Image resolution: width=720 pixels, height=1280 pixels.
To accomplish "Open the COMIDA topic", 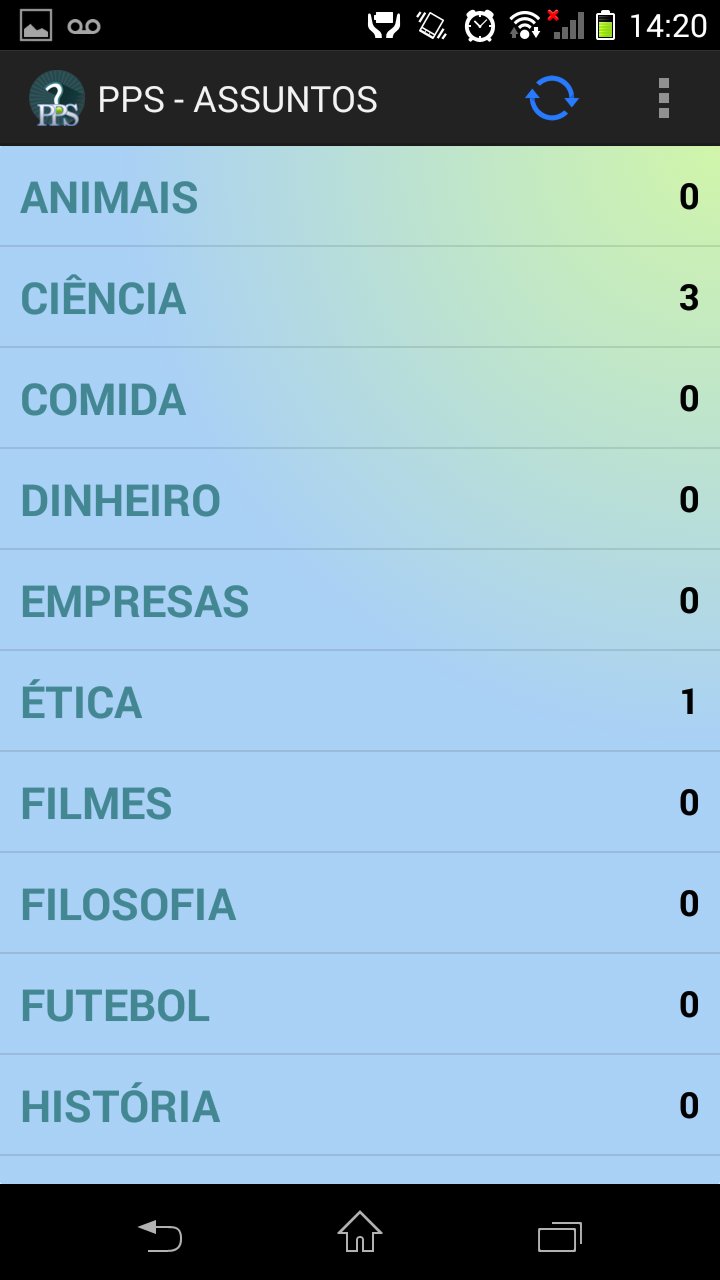I will (x=360, y=399).
